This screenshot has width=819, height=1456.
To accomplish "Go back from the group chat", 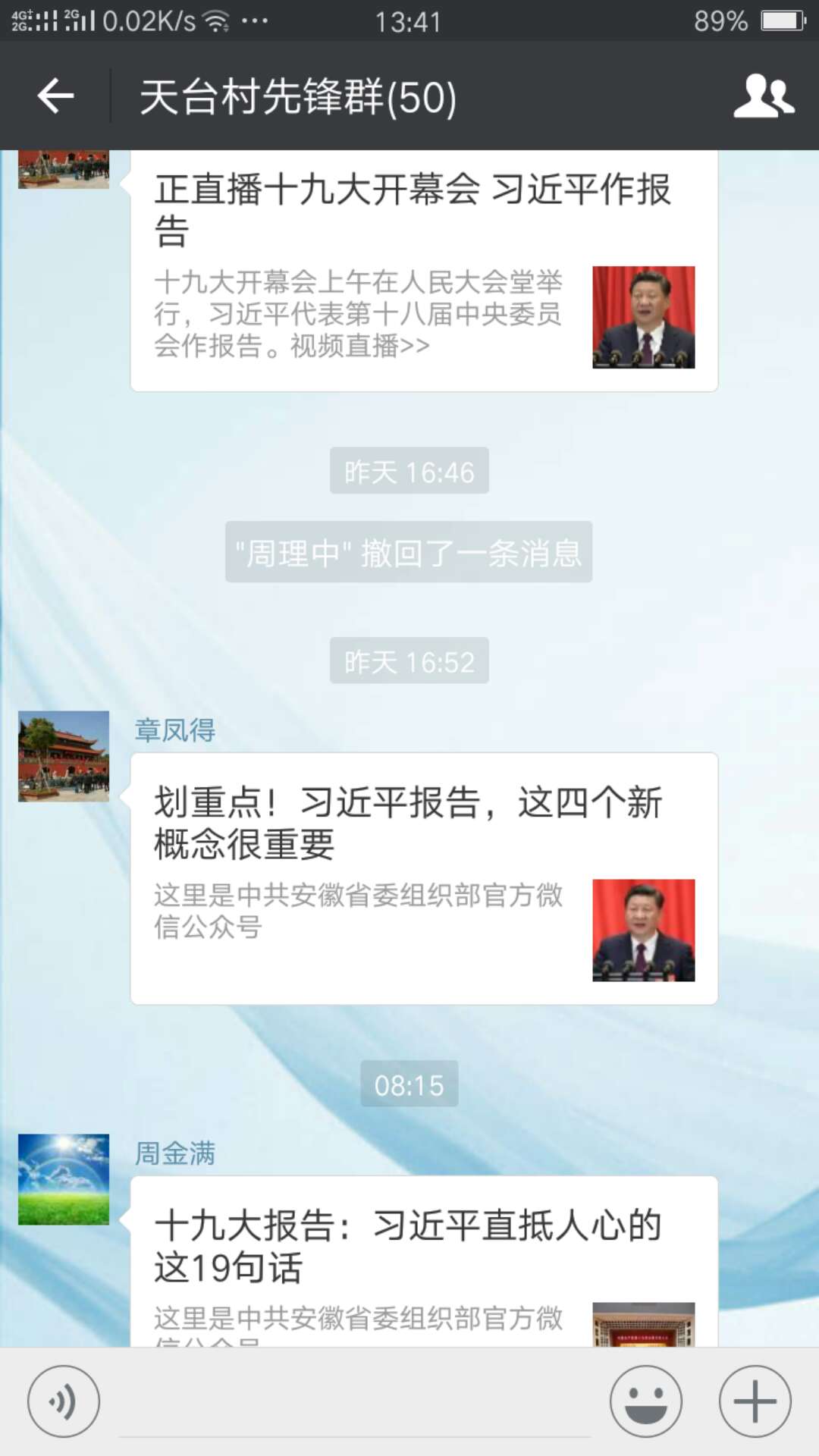I will tap(55, 96).
